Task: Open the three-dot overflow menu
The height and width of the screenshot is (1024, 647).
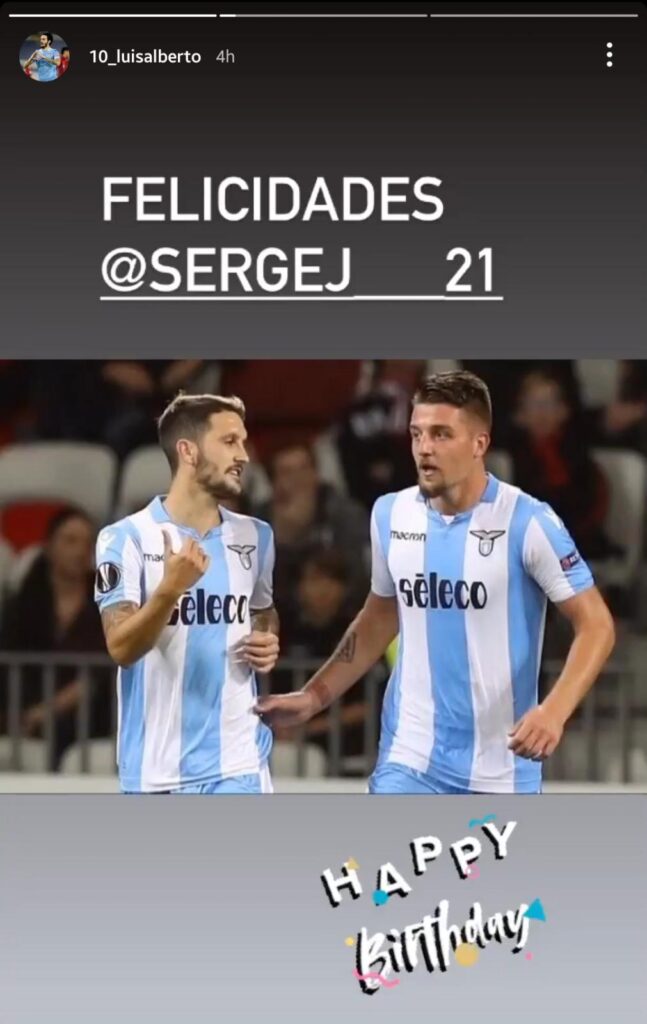Action: click(609, 56)
